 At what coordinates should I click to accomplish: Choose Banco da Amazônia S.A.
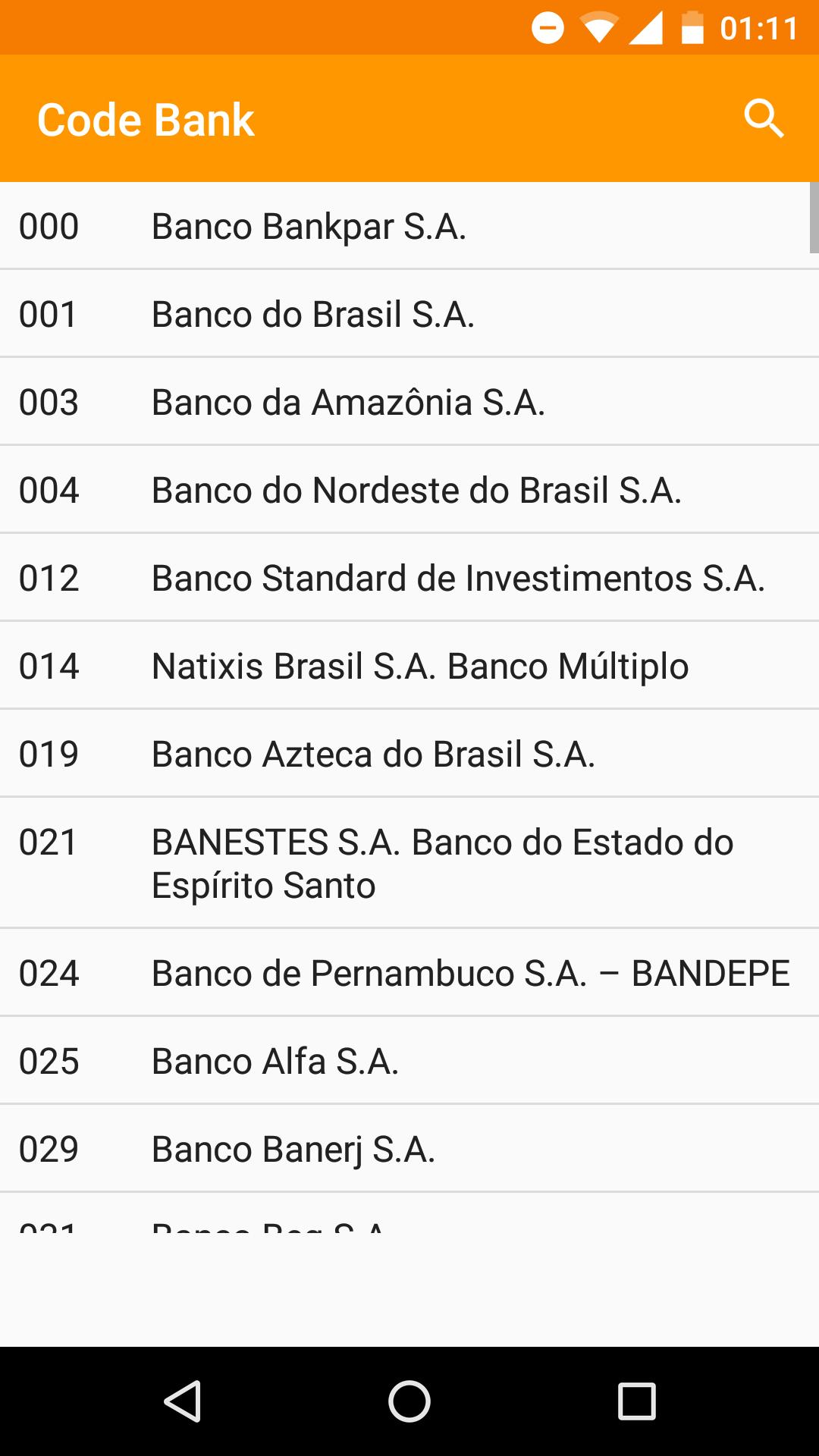pyautogui.click(x=409, y=401)
